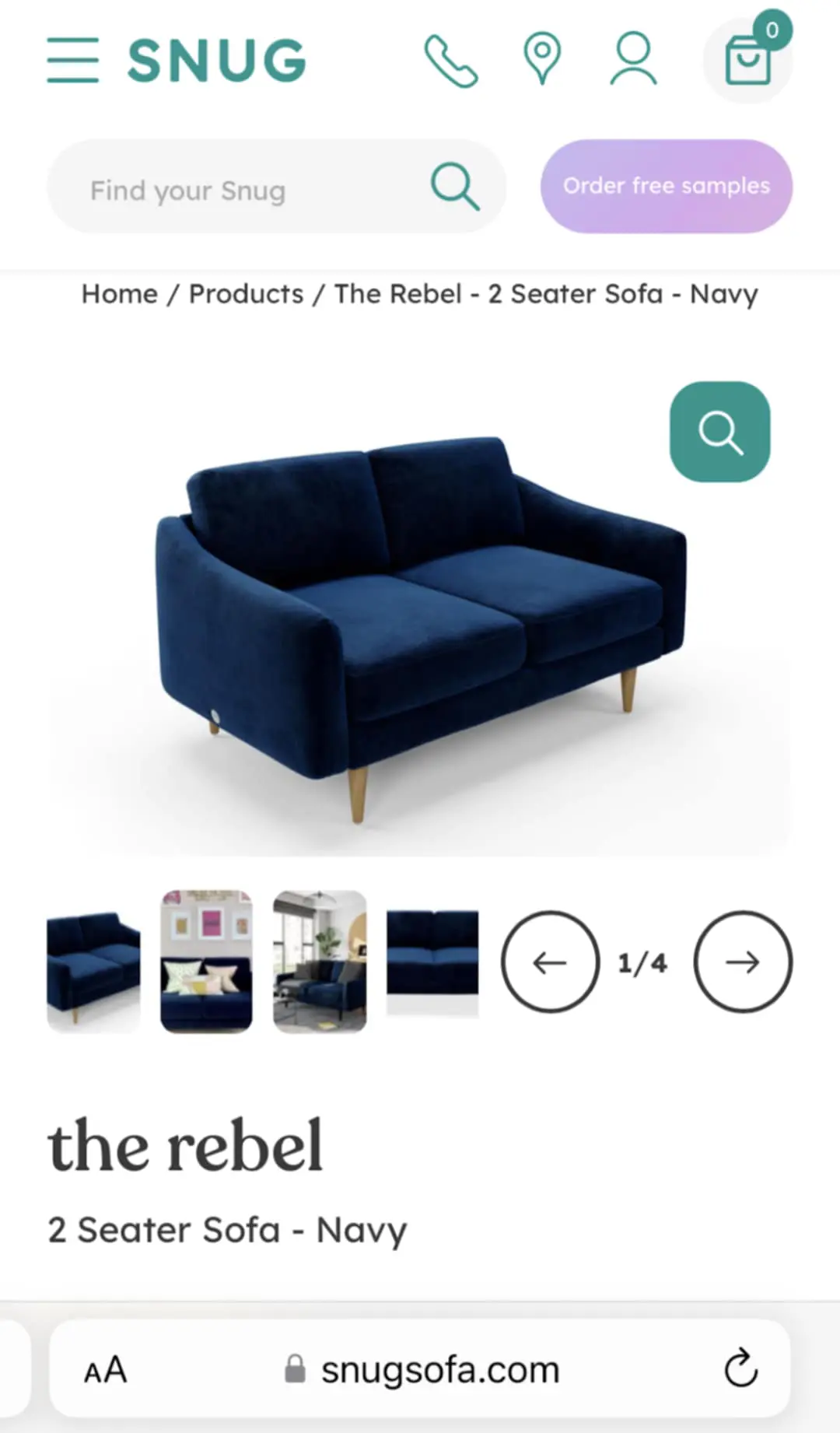Screen dimensions: 840x1433
Task: Select the first angled sofa thumbnail
Action: click(93, 962)
